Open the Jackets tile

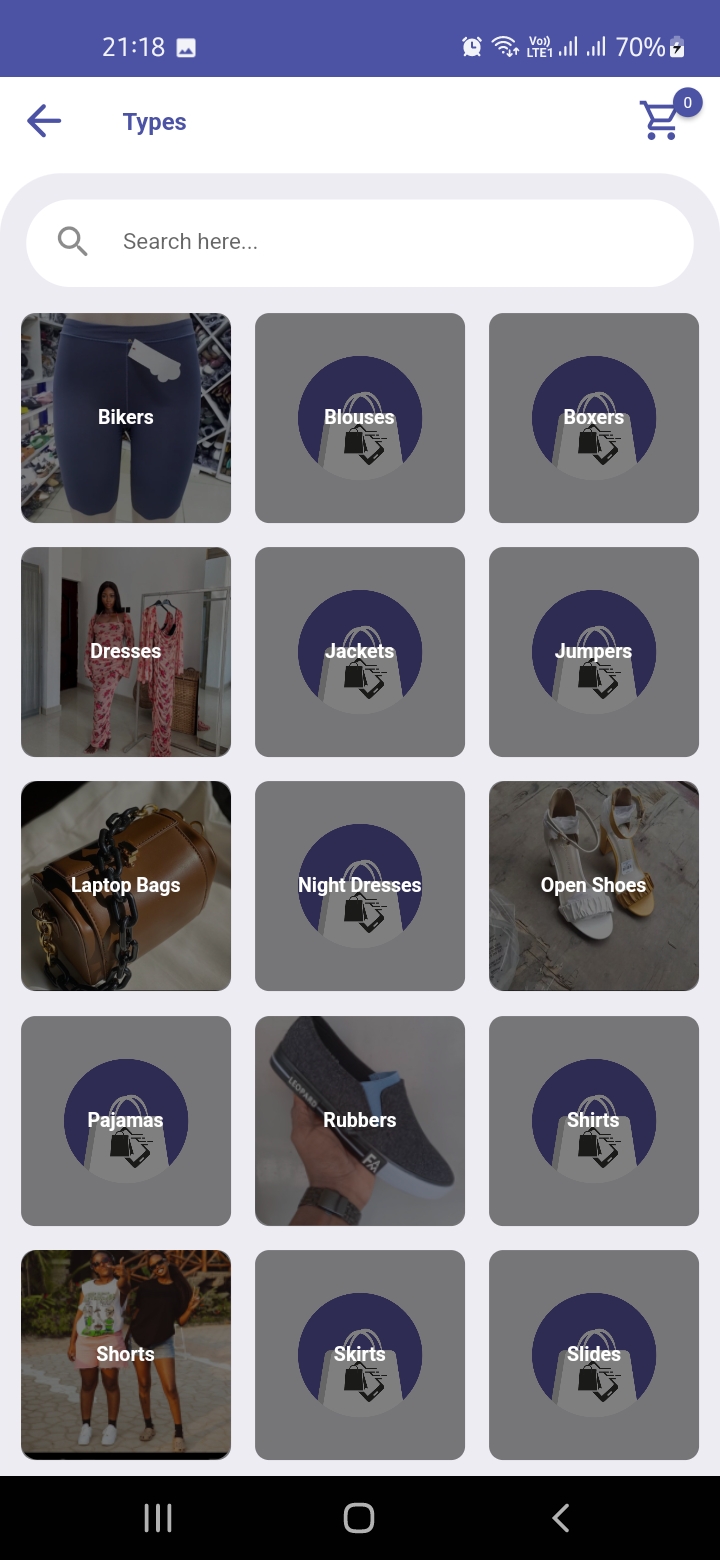[360, 652]
